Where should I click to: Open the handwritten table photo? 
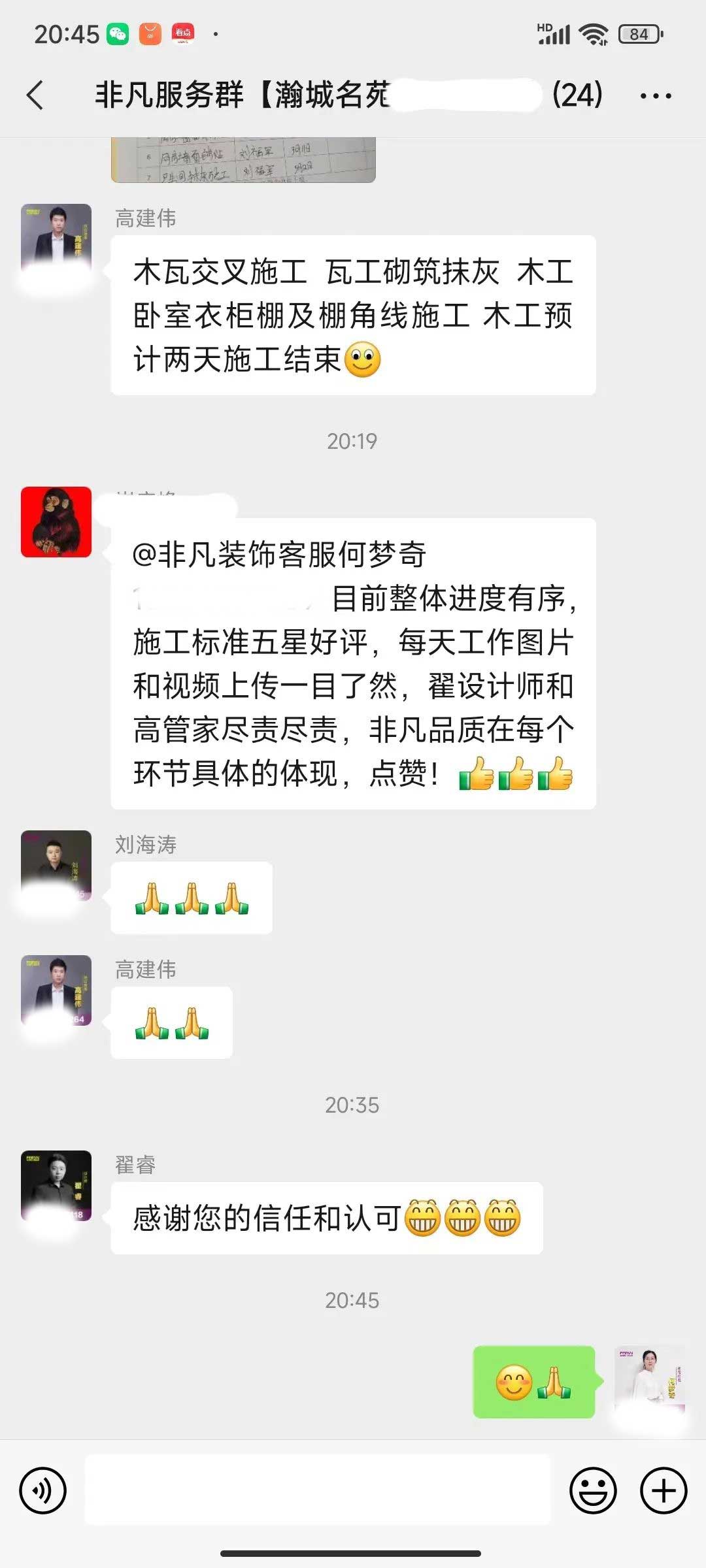tap(243, 160)
